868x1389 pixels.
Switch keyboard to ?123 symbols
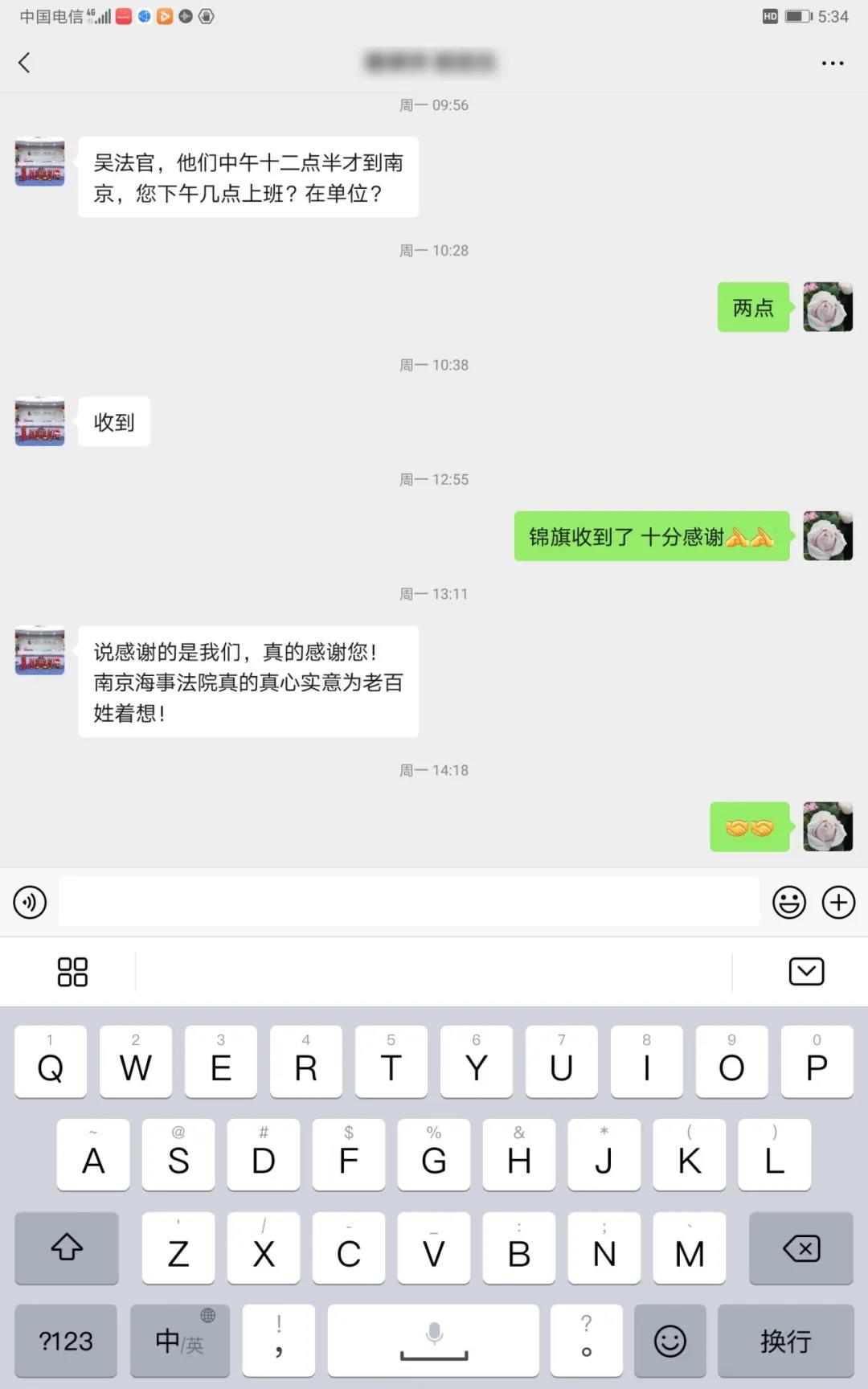coord(66,1341)
